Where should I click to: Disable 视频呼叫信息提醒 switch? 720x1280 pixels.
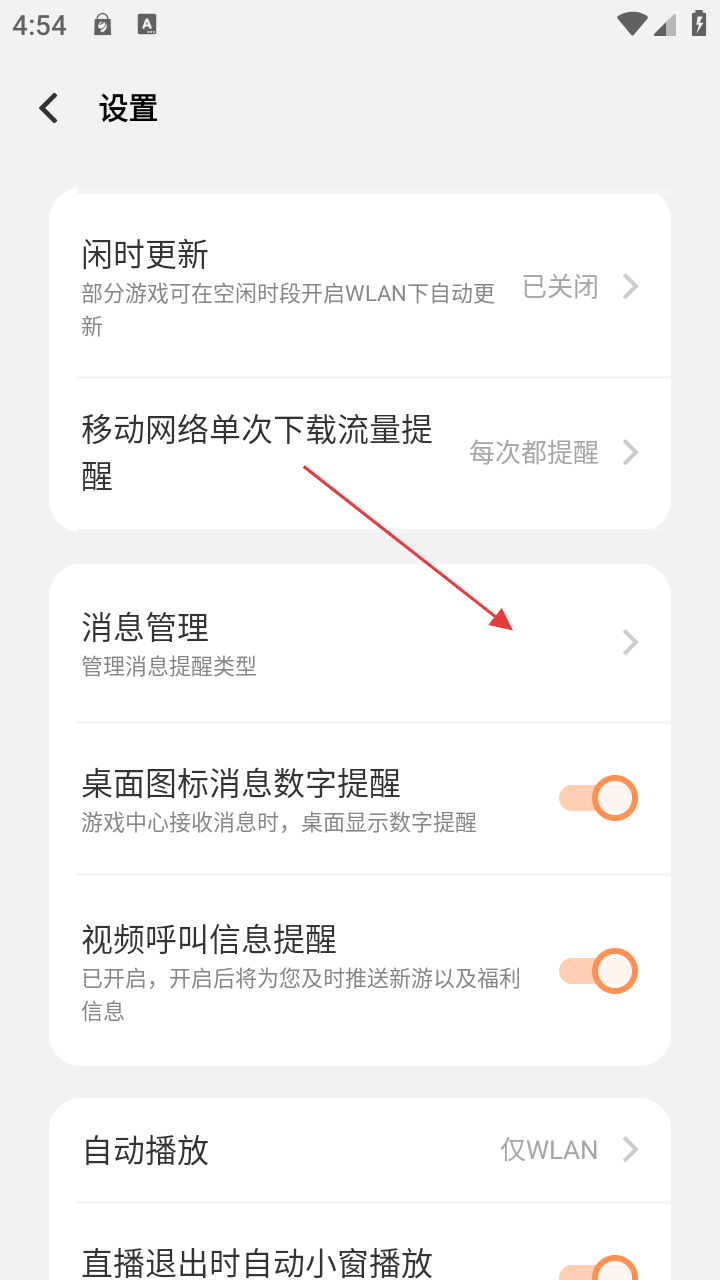(598, 971)
